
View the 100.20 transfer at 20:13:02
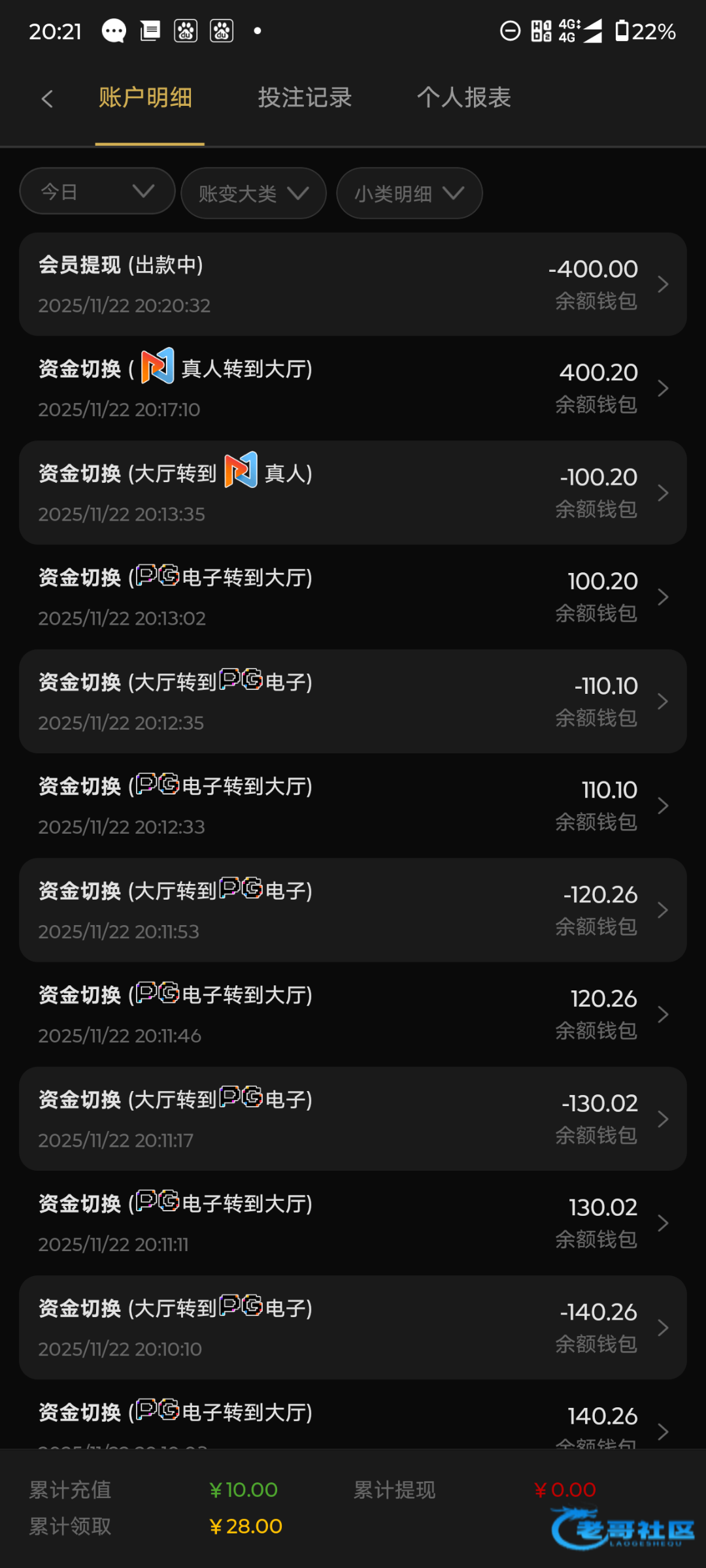pos(352,596)
